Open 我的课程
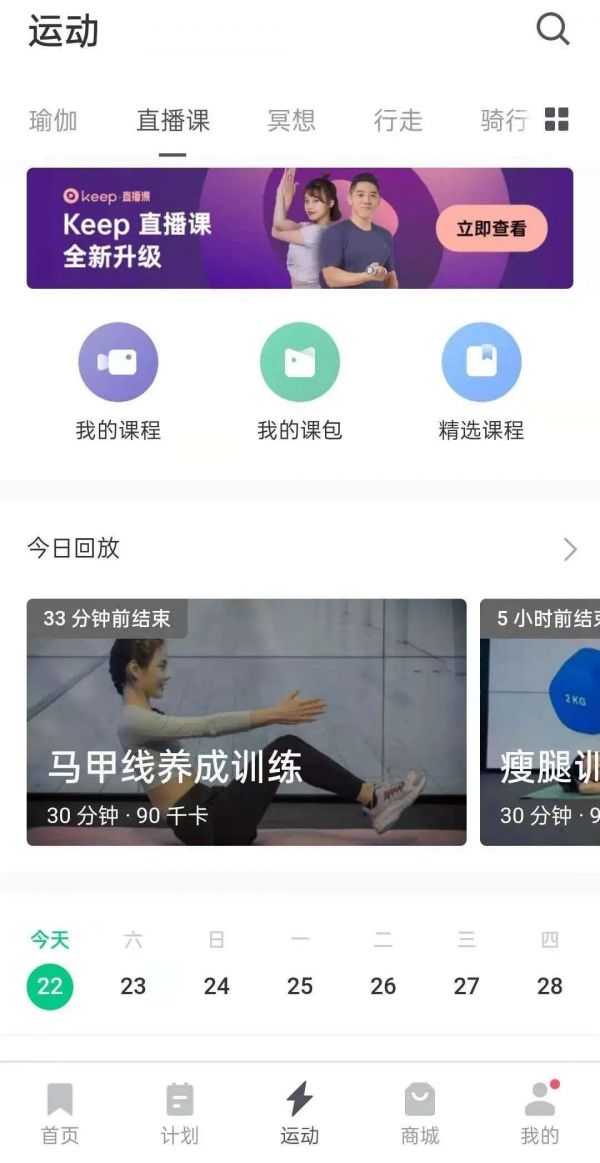Image resolution: width=600 pixels, height=1163 pixels. (x=118, y=382)
